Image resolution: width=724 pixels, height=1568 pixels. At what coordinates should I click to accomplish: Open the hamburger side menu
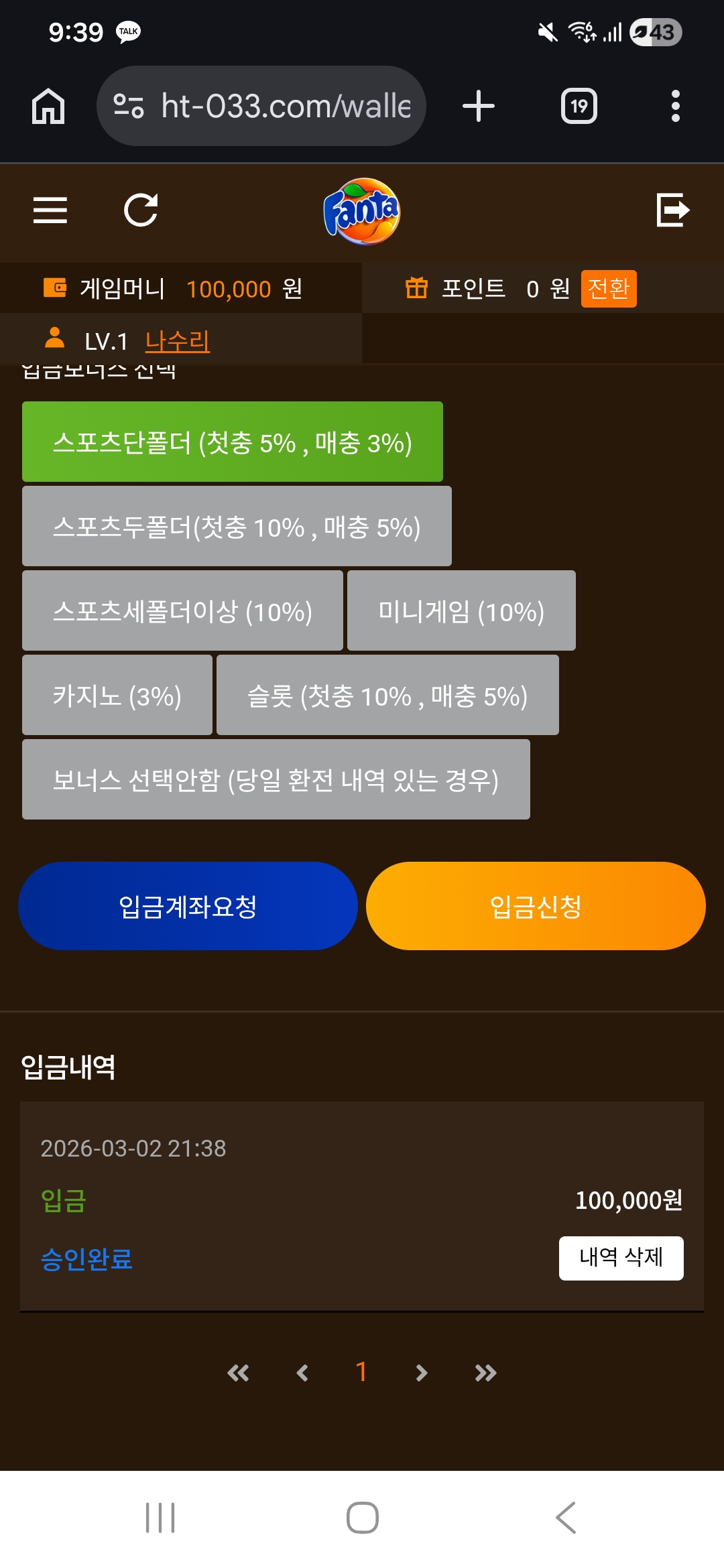[x=50, y=210]
